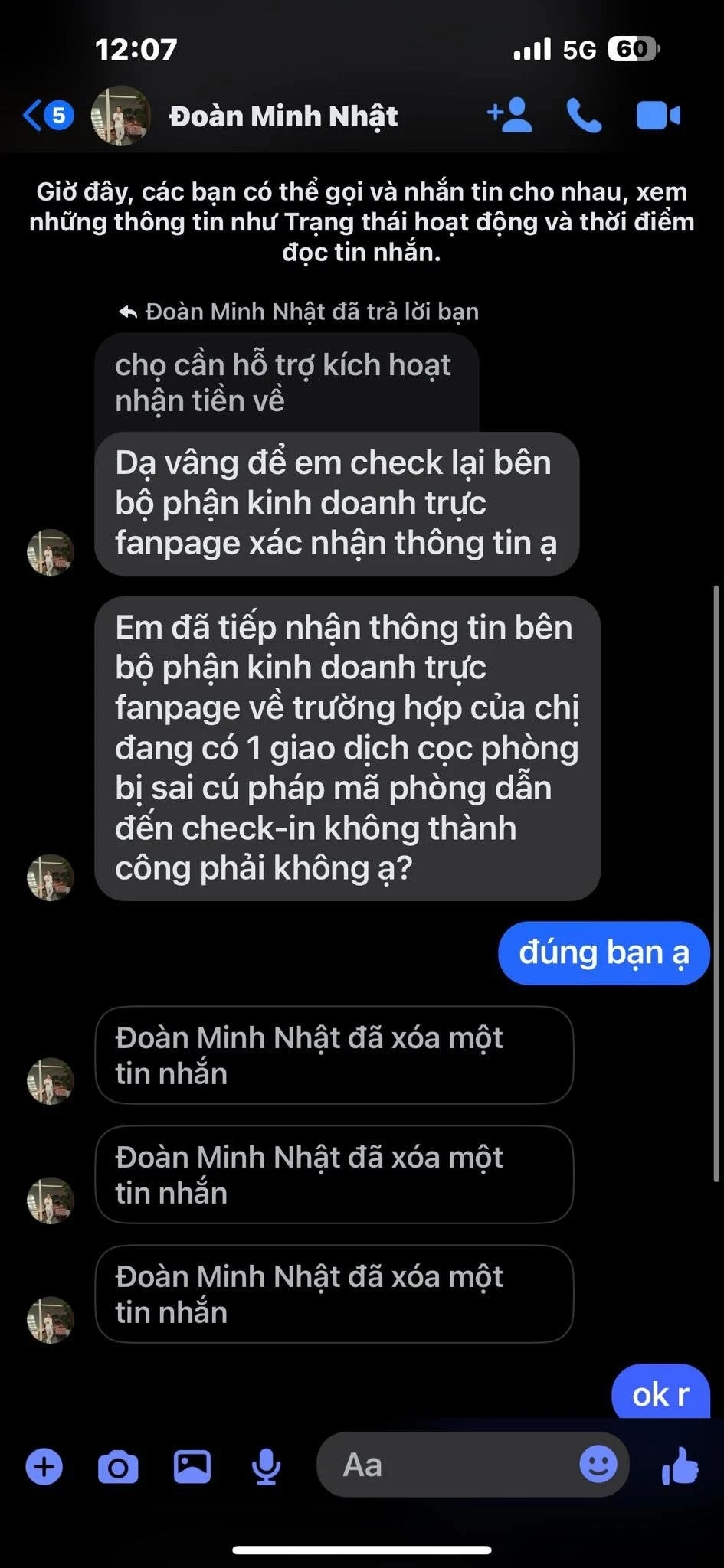Open the camera to take a photo
The height and width of the screenshot is (1568, 724).
(118, 1466)
